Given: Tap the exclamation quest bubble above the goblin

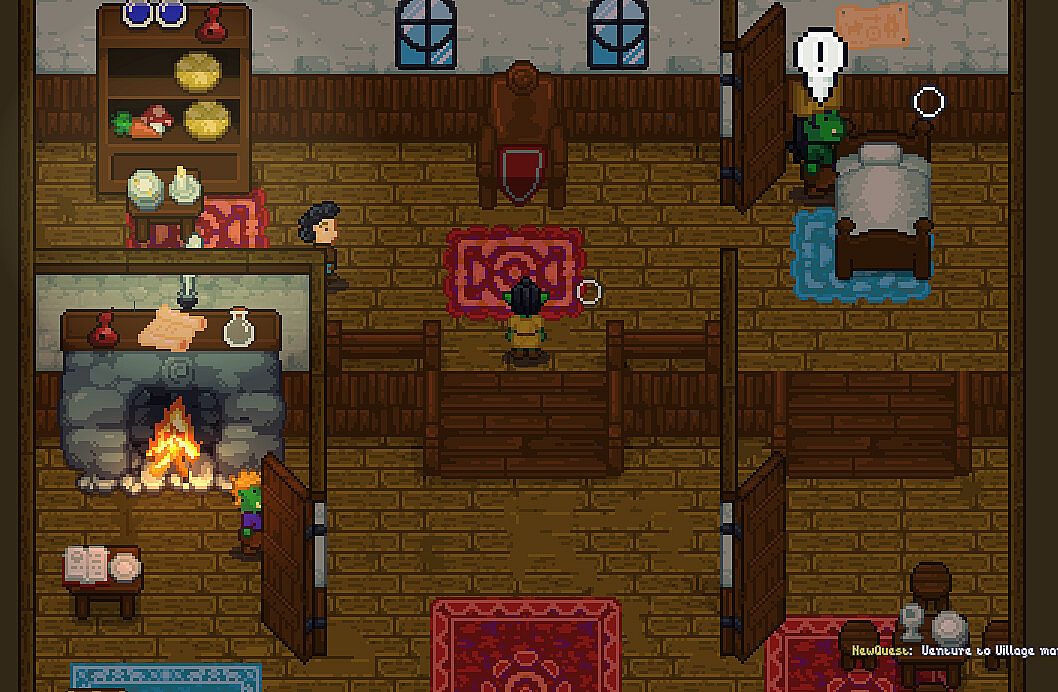Looking at the screenshot, I should 820,62.
